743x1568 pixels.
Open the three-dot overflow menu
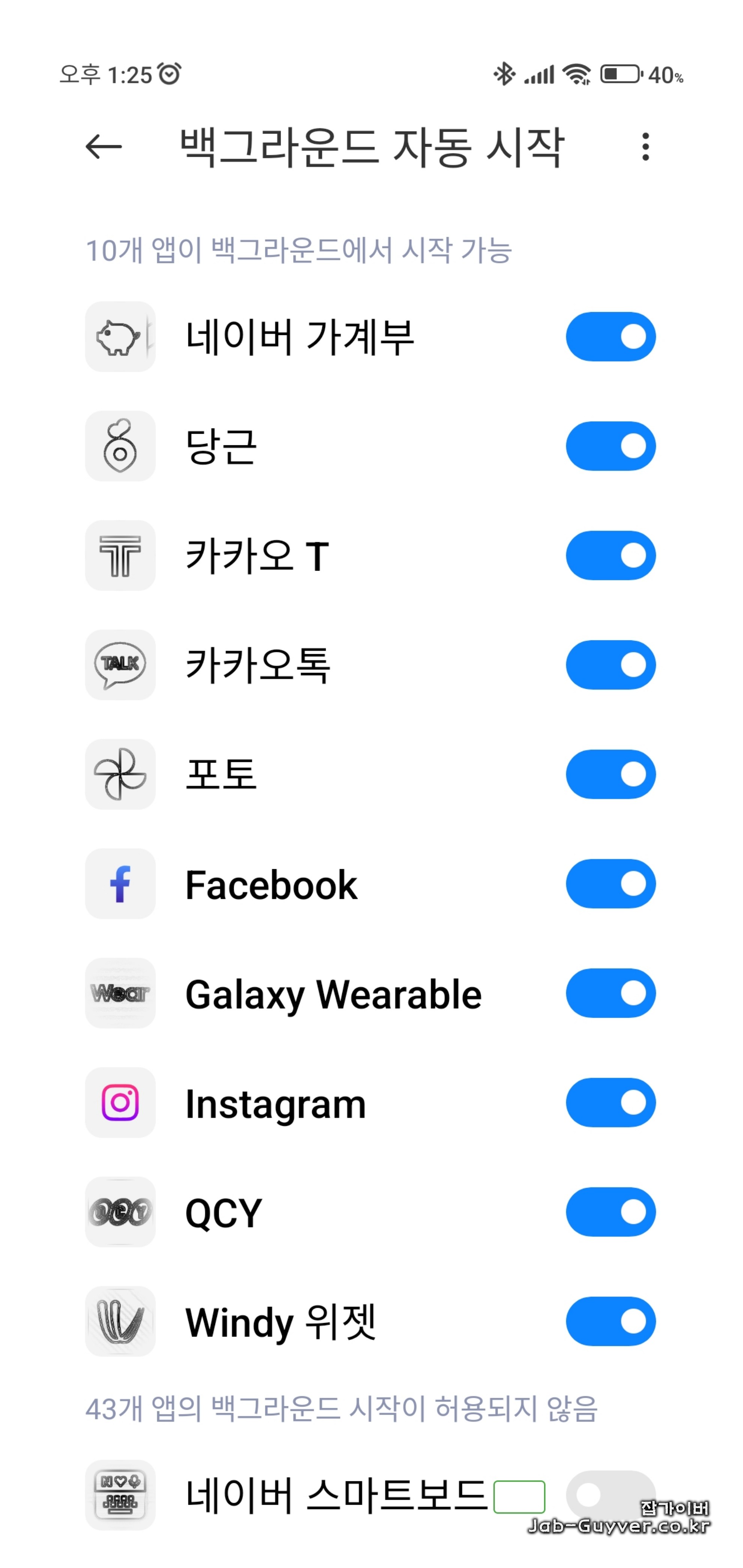point(645,147)
